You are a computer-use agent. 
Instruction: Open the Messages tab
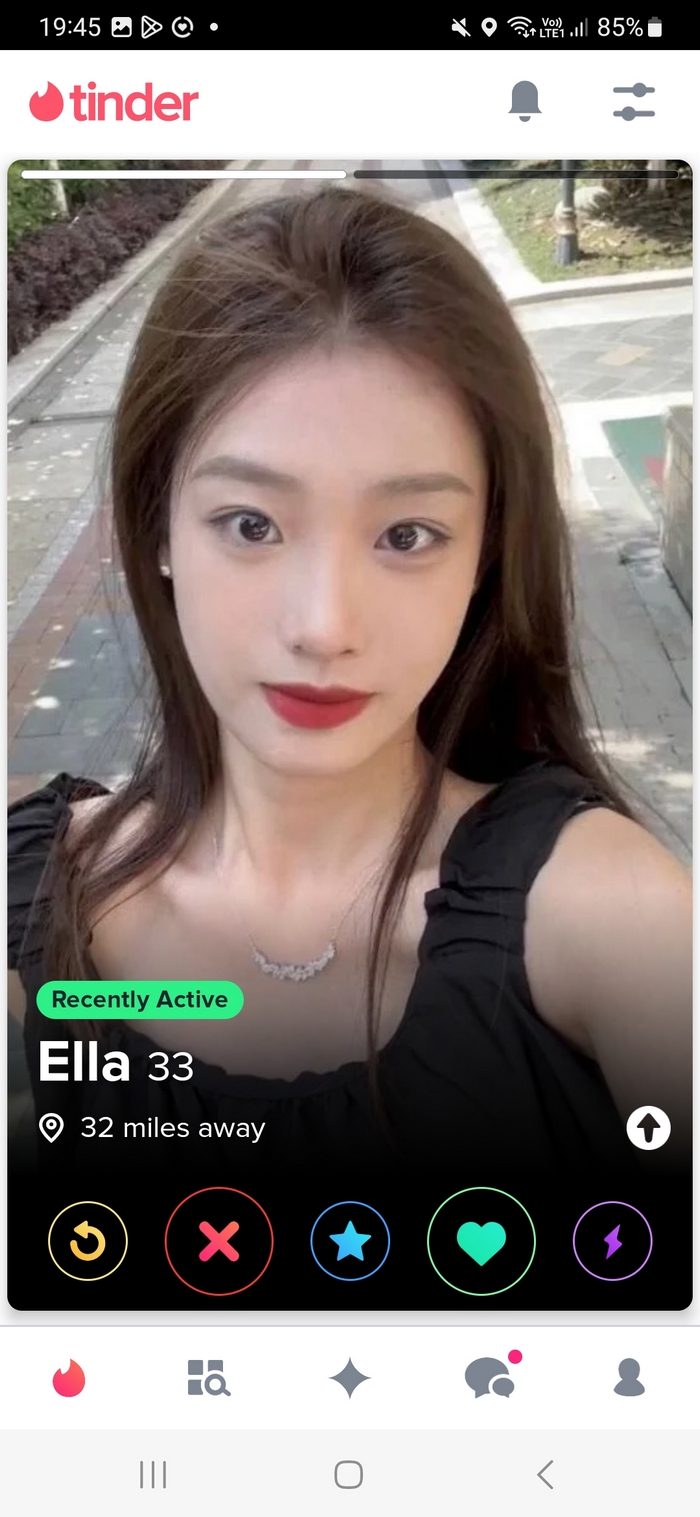tap(490, 1379)
